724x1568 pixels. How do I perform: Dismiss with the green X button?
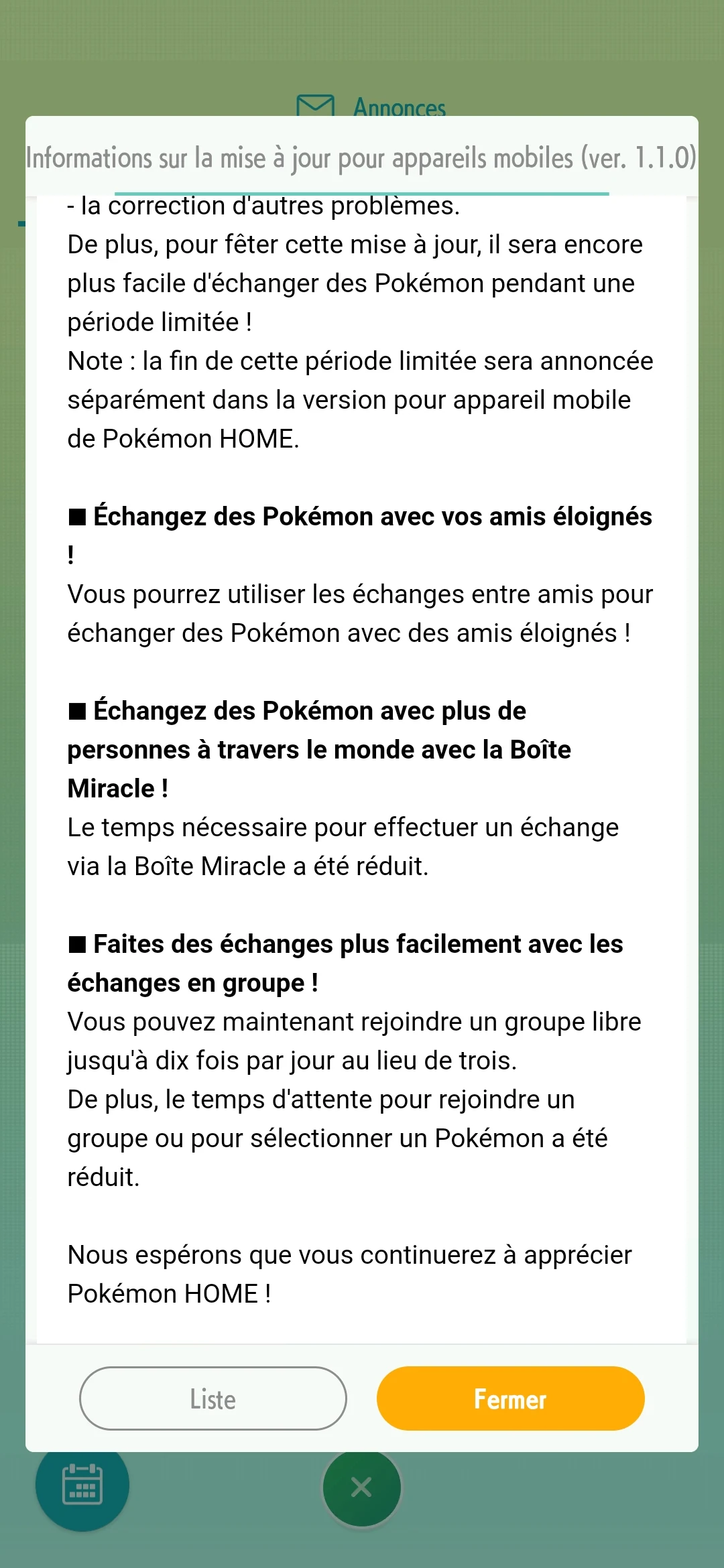pyautogui.click(x=362, y=1488)
